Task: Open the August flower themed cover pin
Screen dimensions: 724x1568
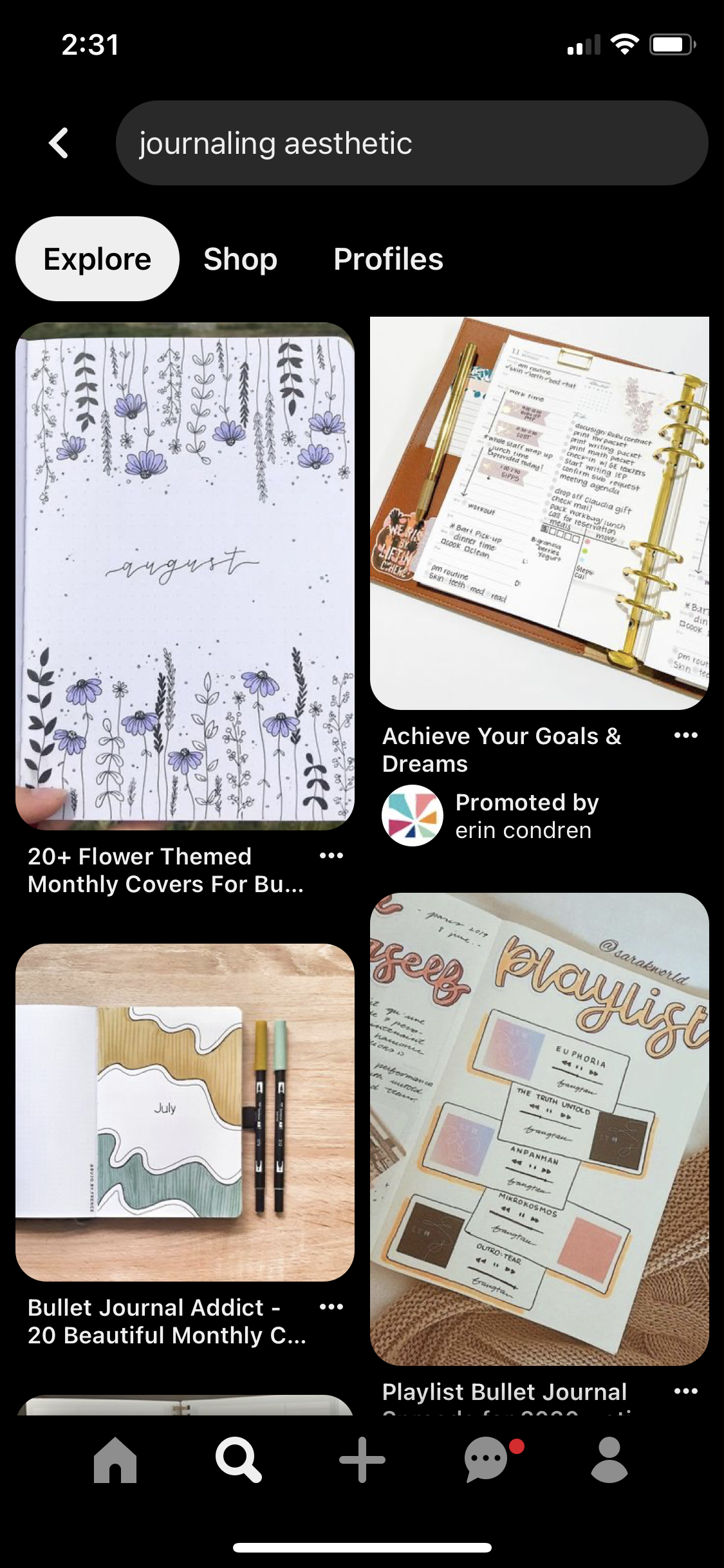Action: tap(185, 576)
